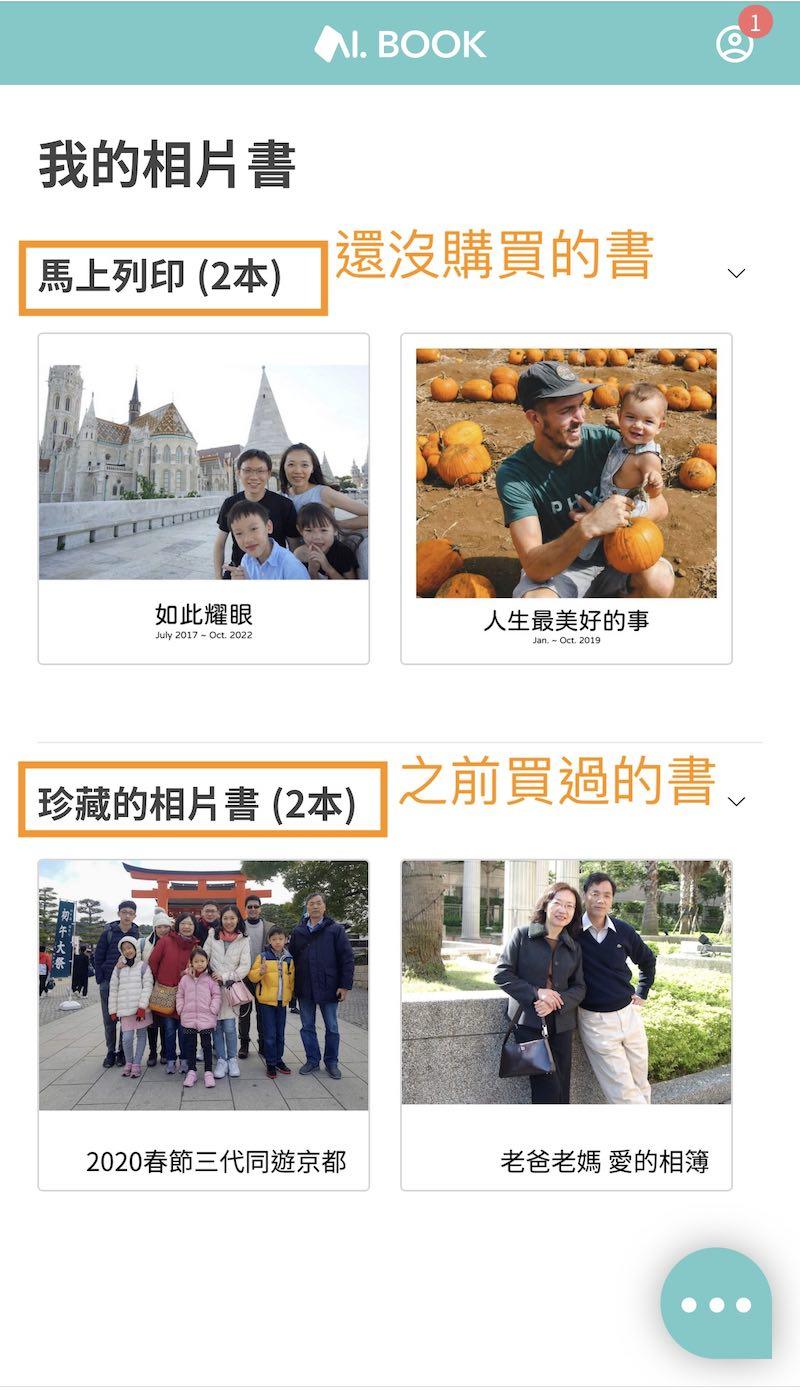
Task: Open the user profile icon
Action: click(734, 44)
